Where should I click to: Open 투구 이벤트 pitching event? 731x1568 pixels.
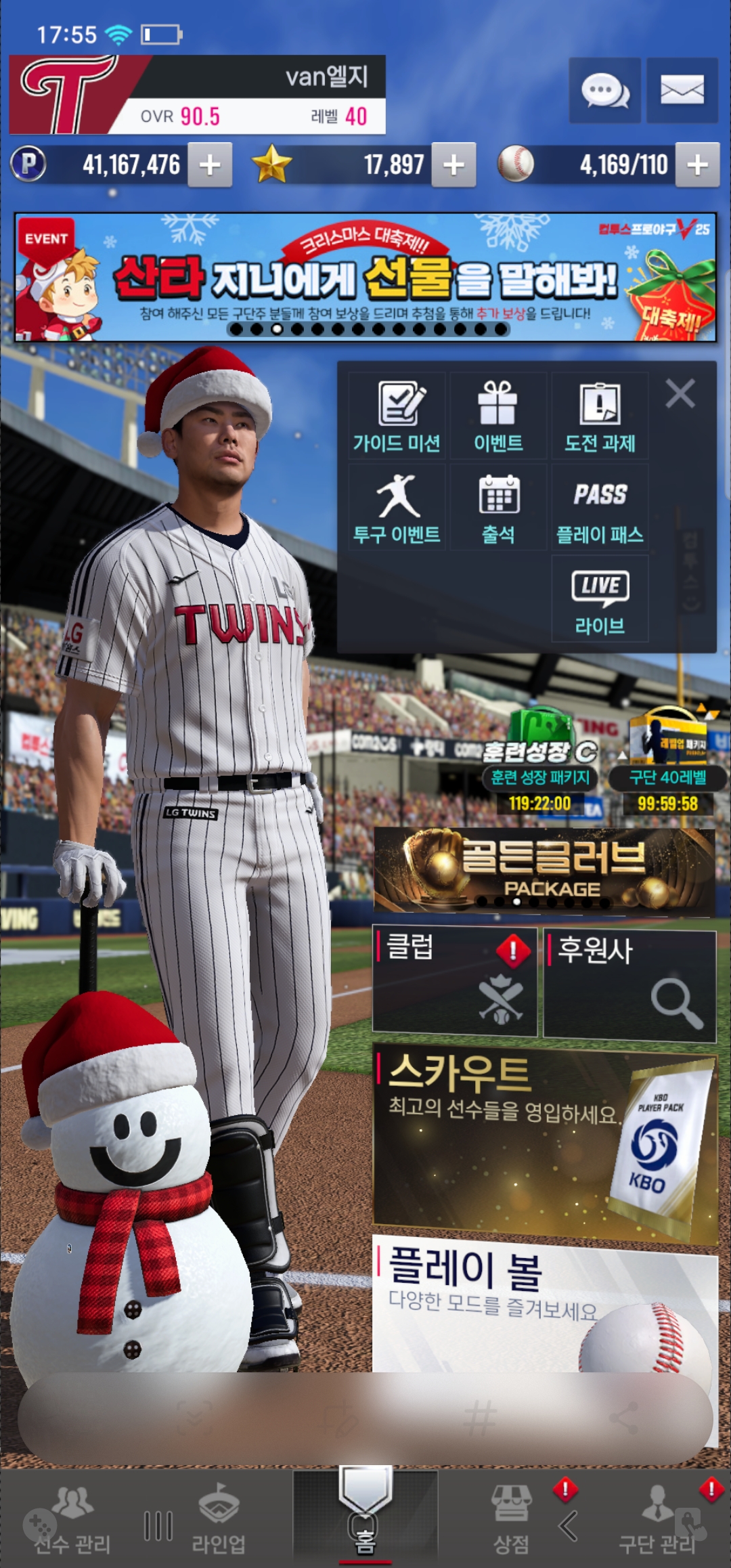tap(397, 508)
